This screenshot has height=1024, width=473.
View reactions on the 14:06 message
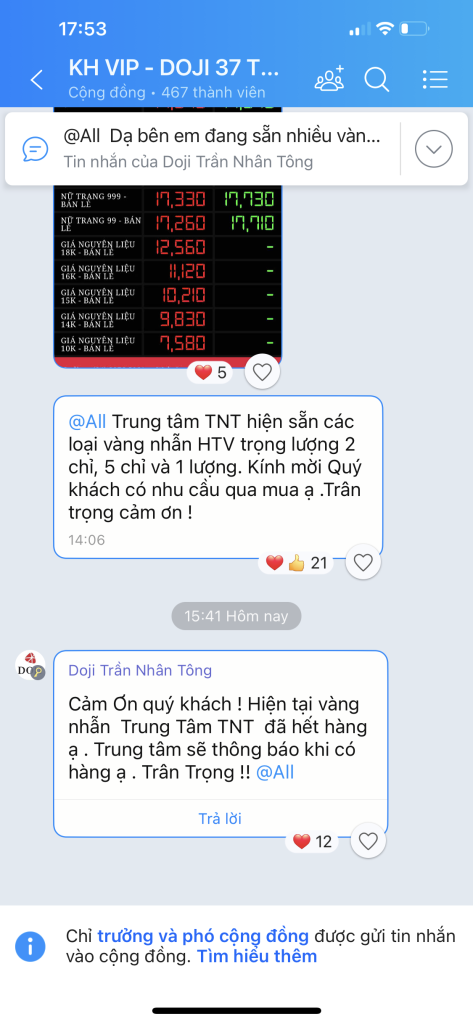(x=295, y=562)
